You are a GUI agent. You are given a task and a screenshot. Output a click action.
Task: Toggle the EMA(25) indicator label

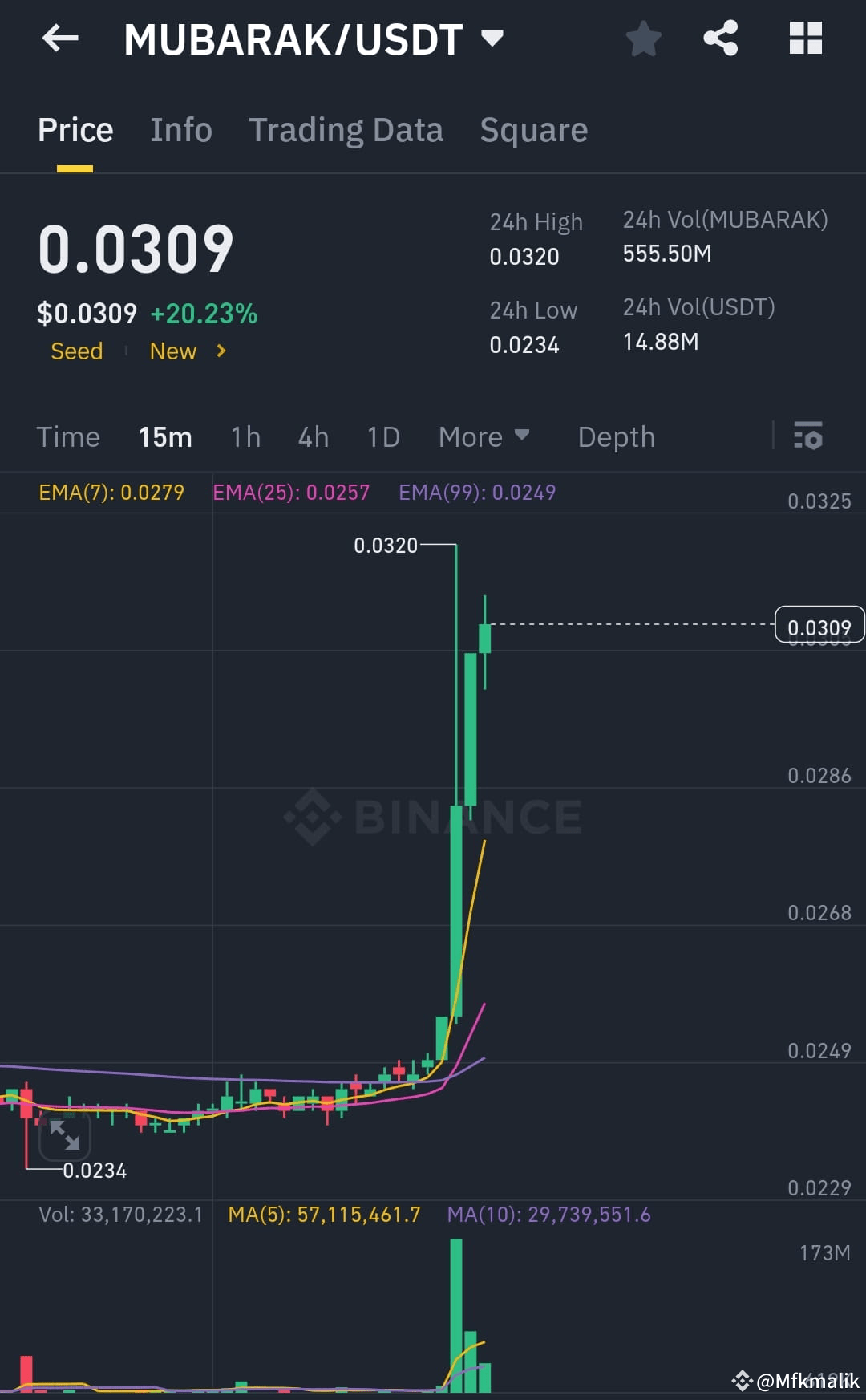(x=291, y=492)
